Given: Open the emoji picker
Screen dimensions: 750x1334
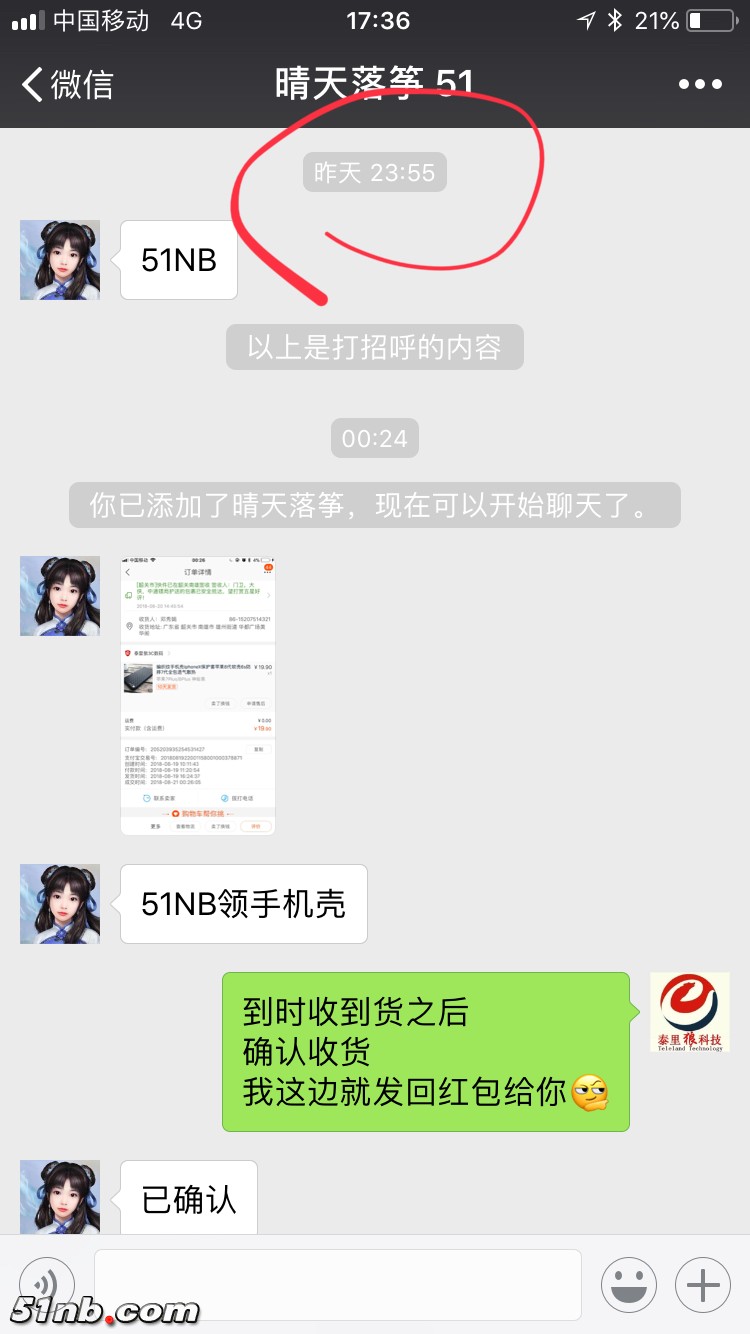Looking at the screenshot, I should [628, 1284].
